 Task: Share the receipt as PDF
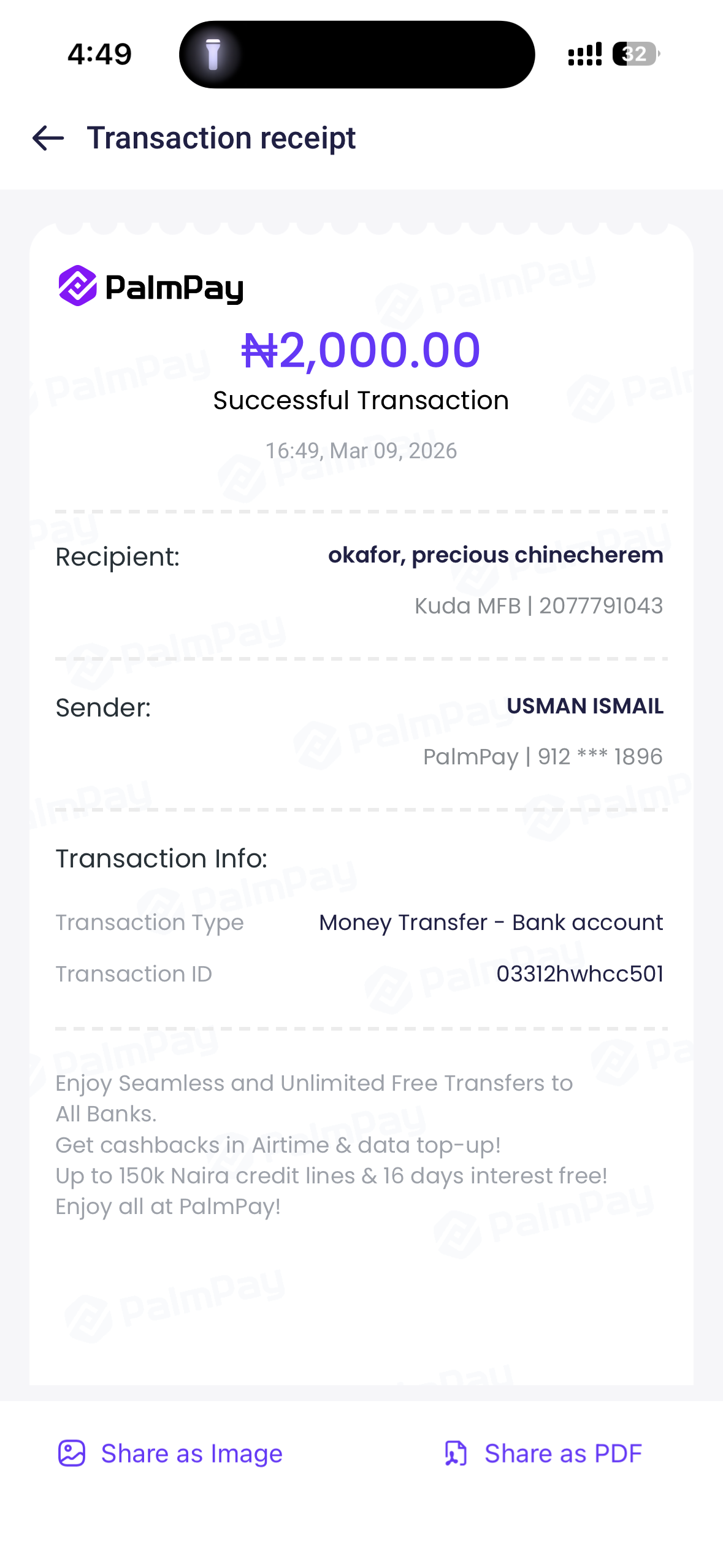pyautogui.click(x=543, y=1453)
